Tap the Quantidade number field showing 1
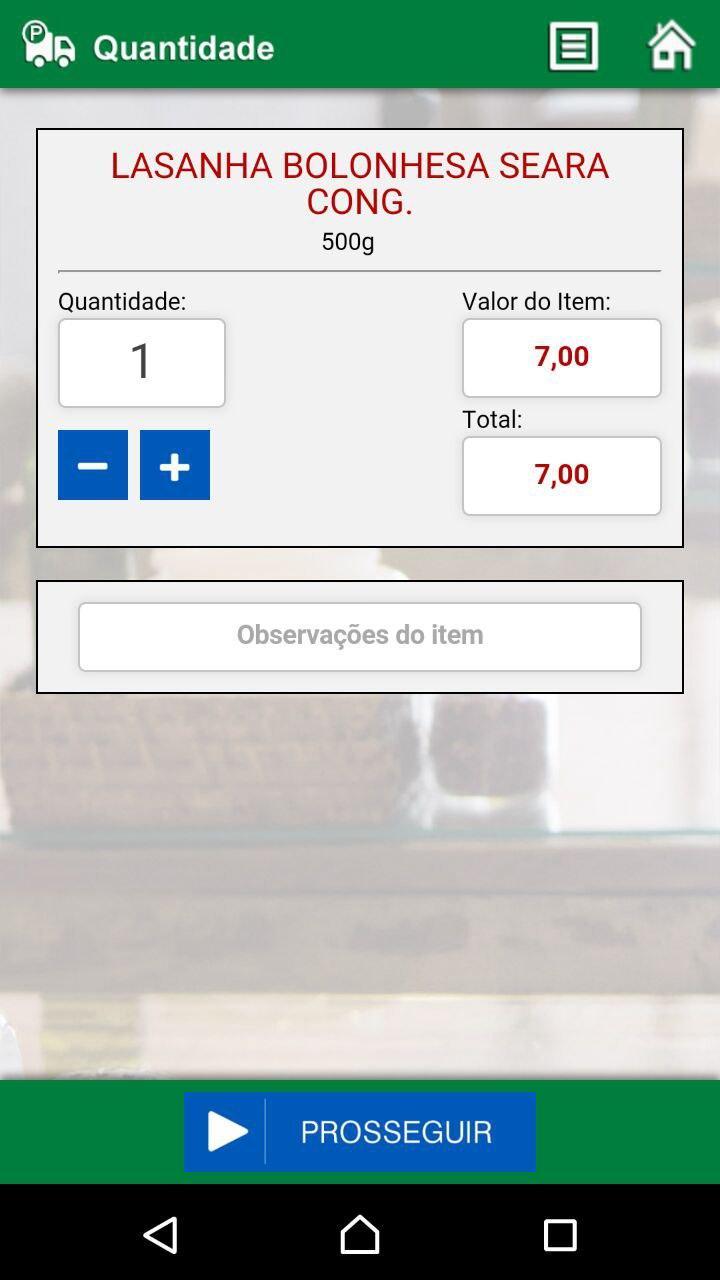 point(141,362)
